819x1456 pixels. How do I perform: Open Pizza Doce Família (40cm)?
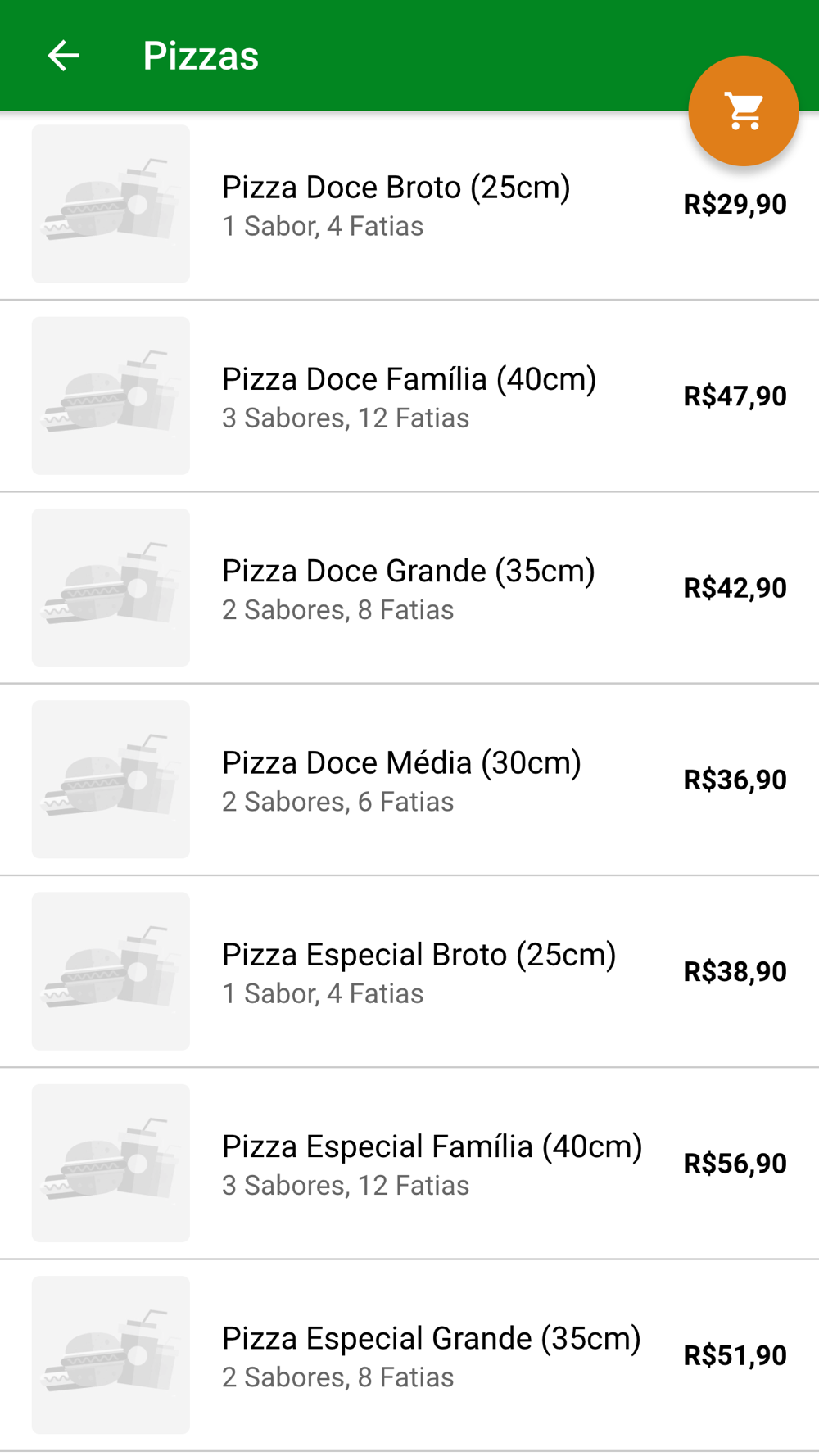point(409,396)
